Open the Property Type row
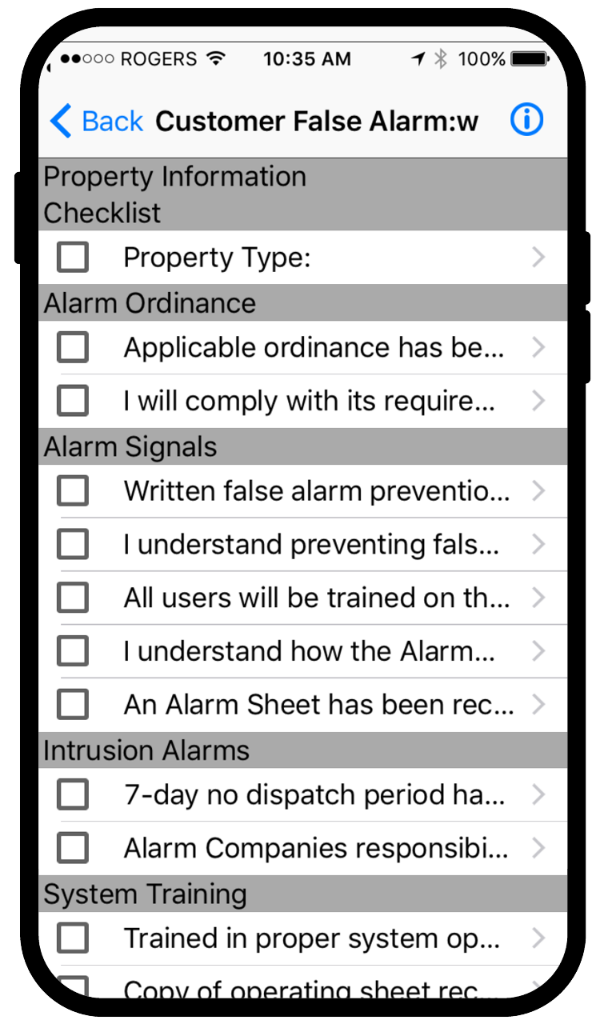The height and width of the screenshot is (1028, 600). tap(303, 257)
